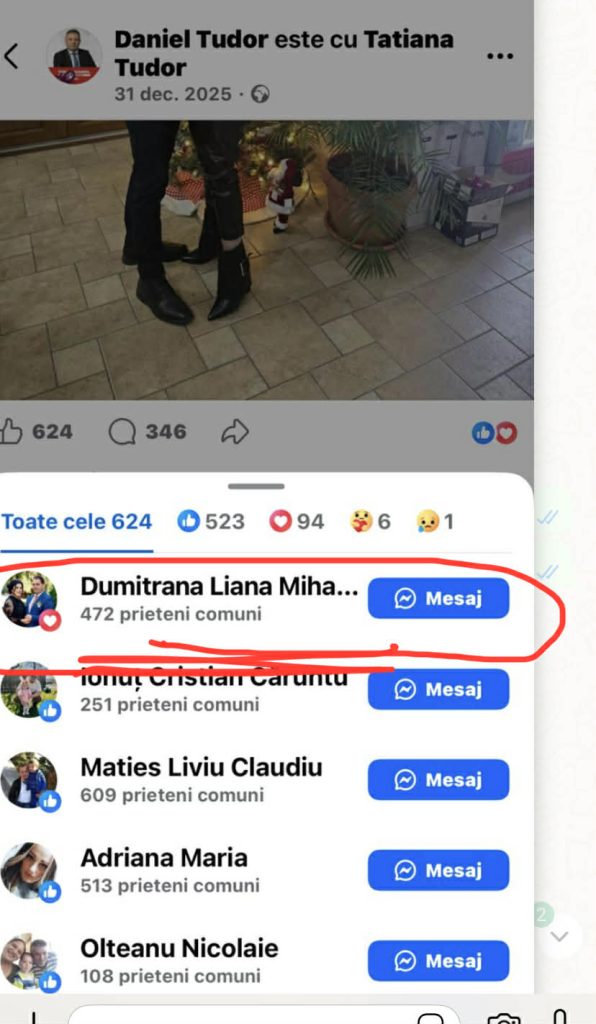Go back from Daniel Tudor's post

tap(11, 56)
